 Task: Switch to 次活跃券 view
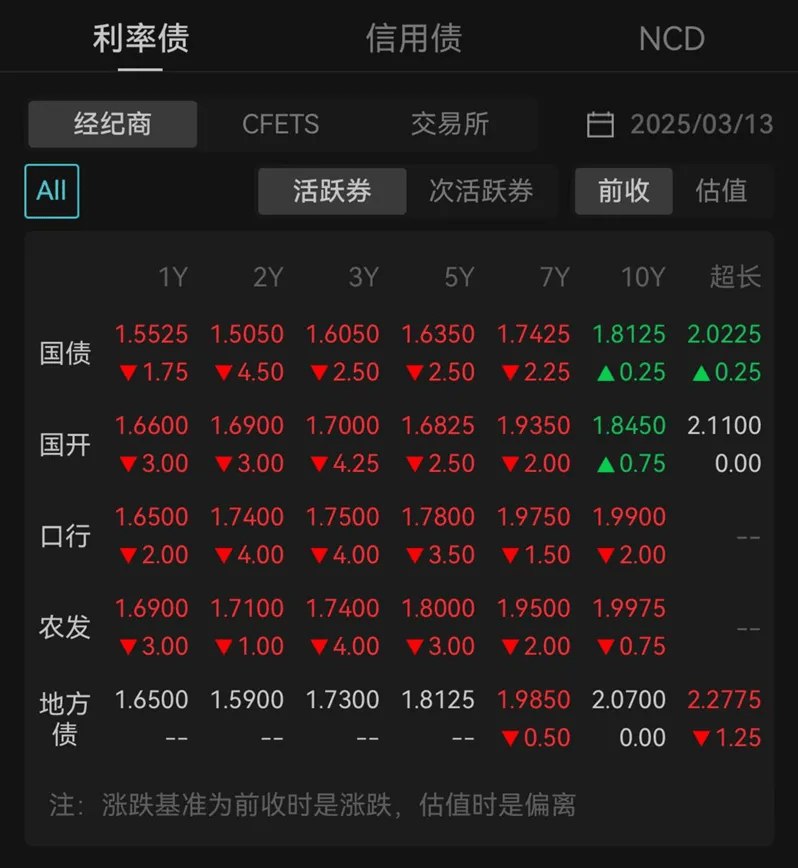(x=484, y=191)
